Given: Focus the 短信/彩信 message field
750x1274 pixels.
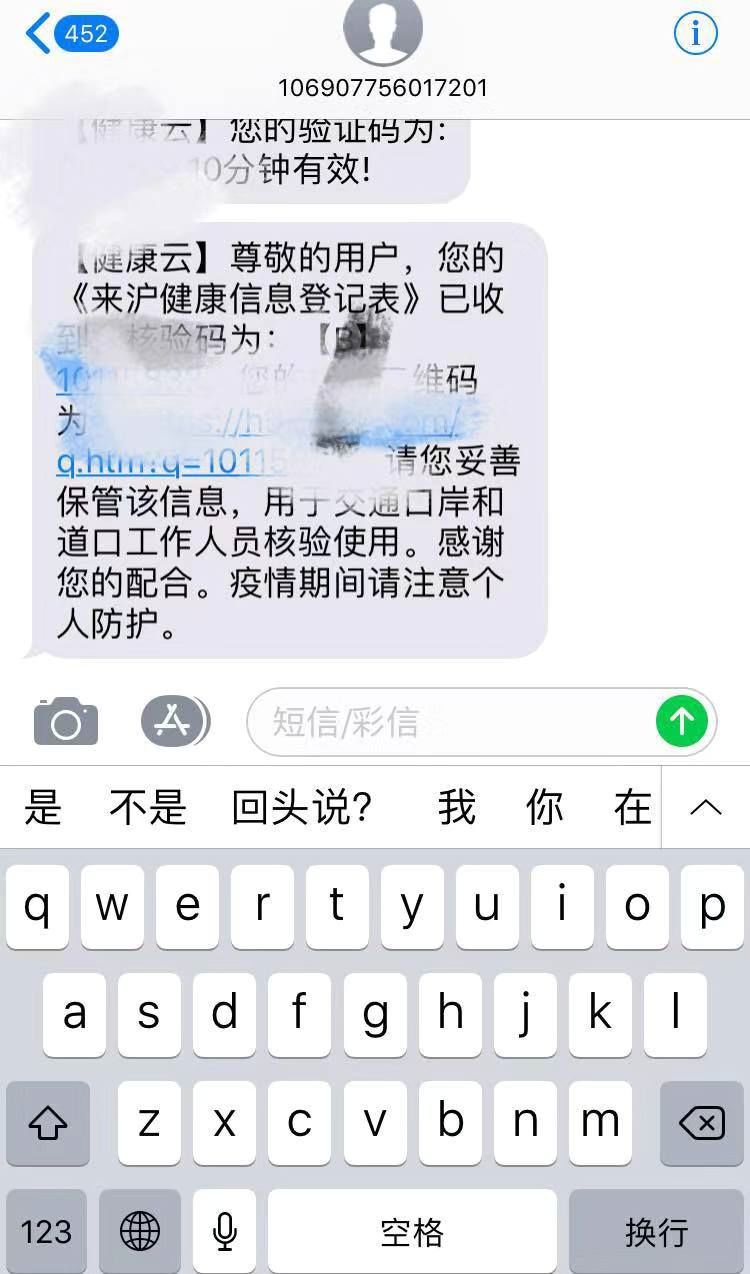Looking at the screenshot, I should (450, 721).
